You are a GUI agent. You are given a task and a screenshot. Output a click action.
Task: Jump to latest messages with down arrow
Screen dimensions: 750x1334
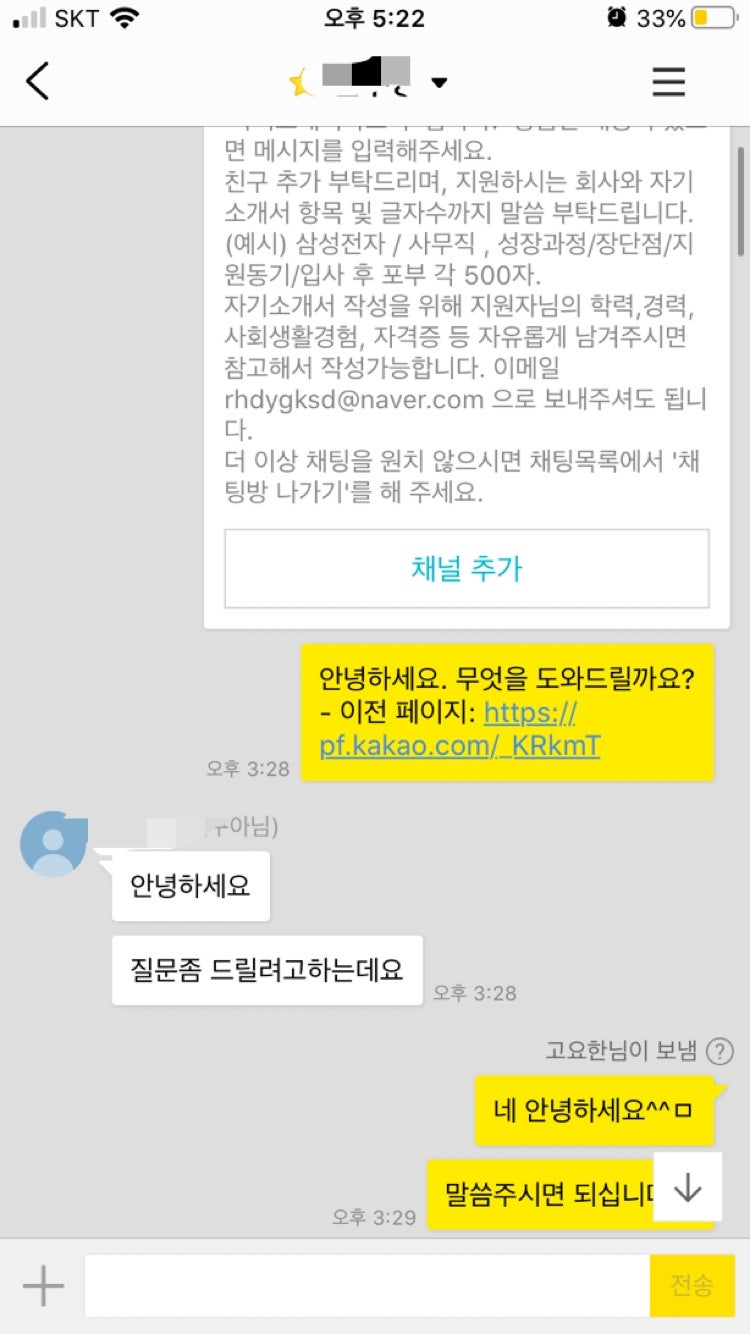click(x=687, y=1186)
